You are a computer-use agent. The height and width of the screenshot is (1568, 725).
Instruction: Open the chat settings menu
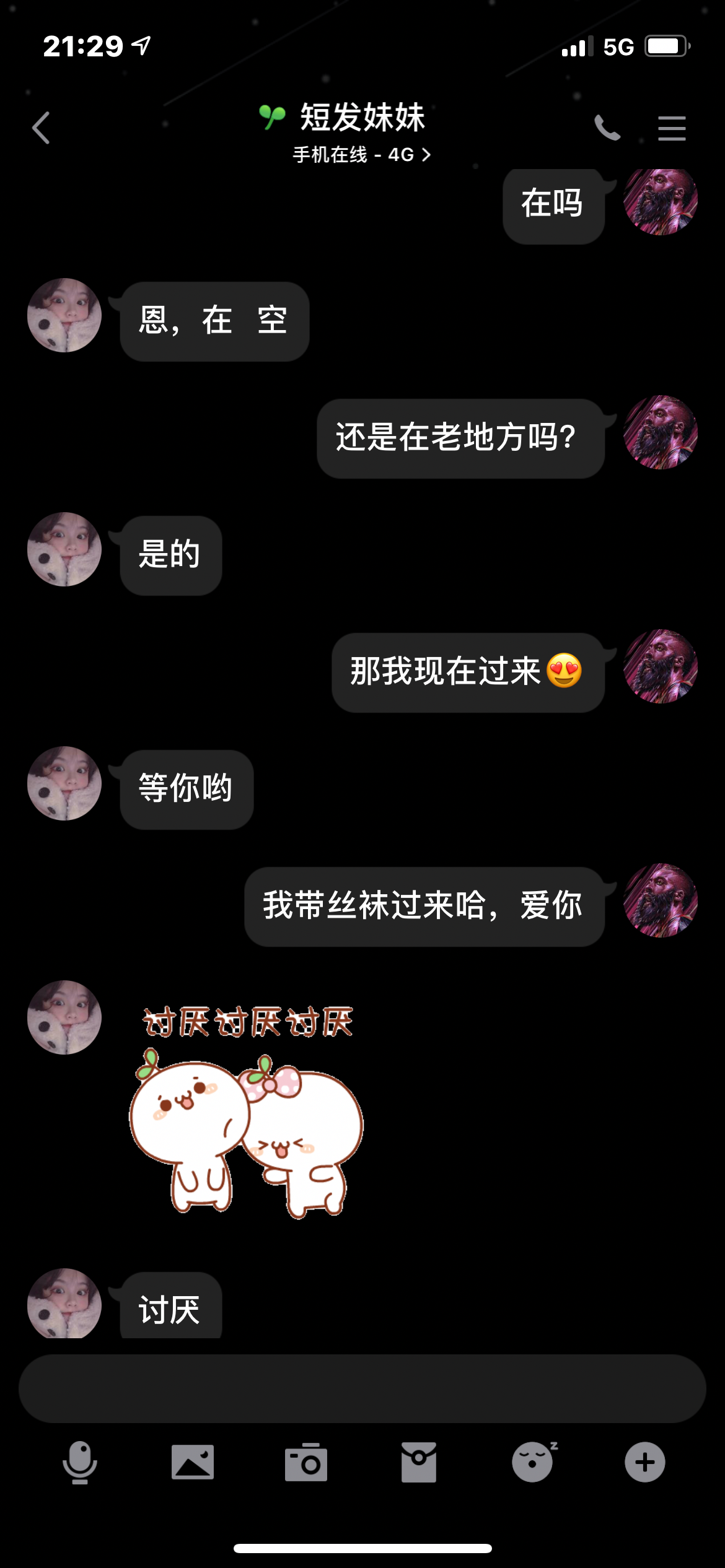click(672, 128)
